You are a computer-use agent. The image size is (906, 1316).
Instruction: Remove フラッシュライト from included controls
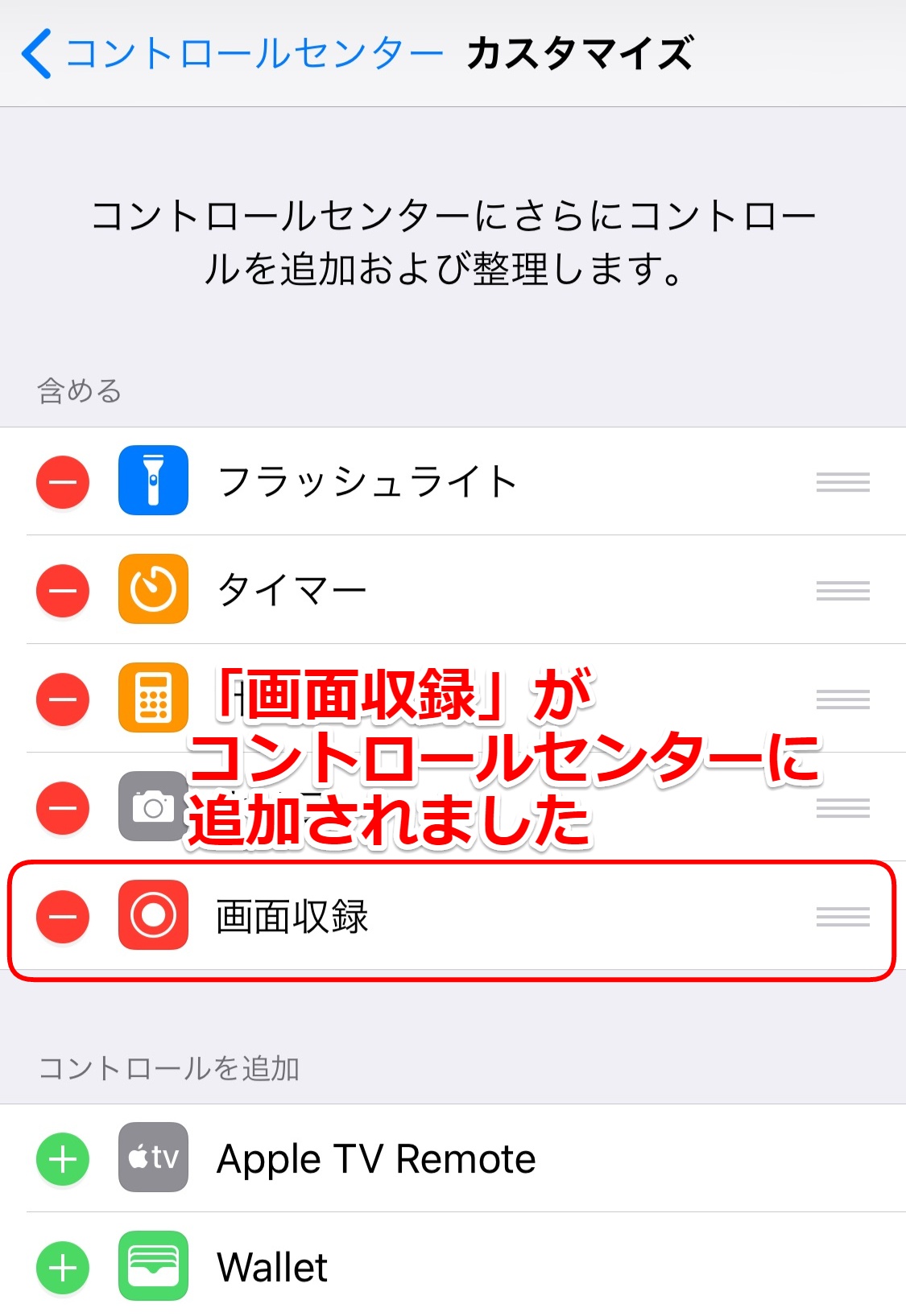click(63, 482)
